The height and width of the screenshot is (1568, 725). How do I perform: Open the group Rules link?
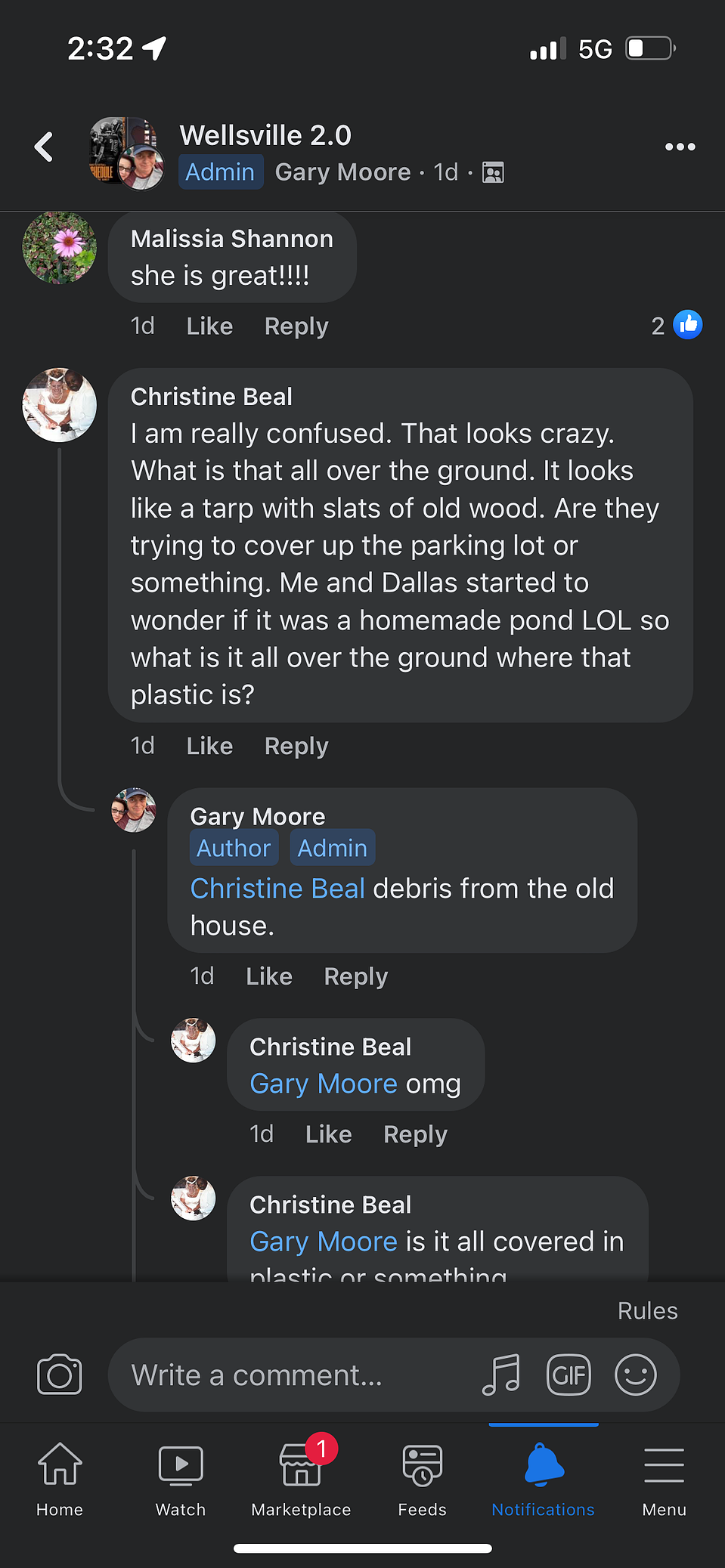click(647, 1310)
